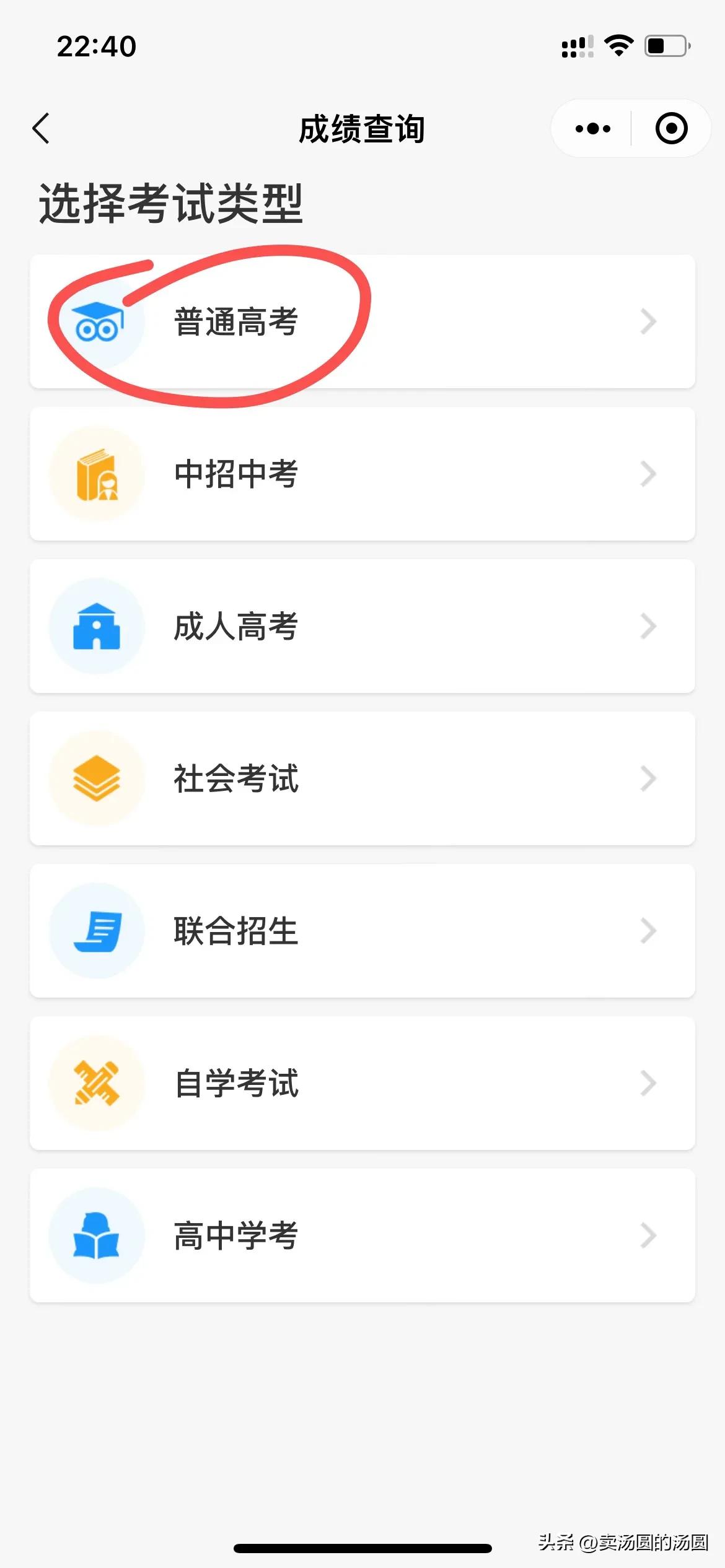This screenshot has height=1568, width=725.
Task: Expand the 社会考试 row chevron
Action: click(x=648, y=778)
